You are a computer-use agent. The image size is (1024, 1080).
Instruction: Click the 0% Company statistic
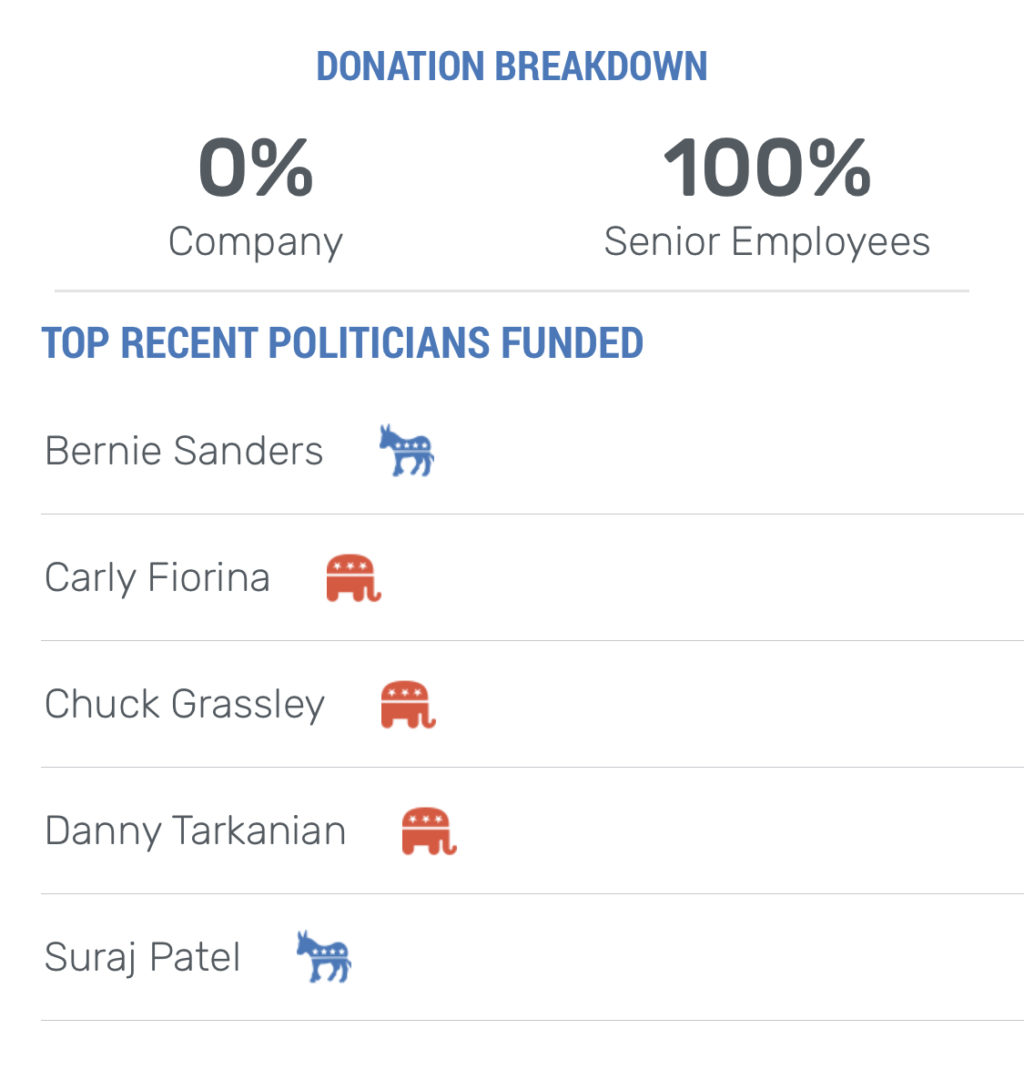[x=256, y=167]
